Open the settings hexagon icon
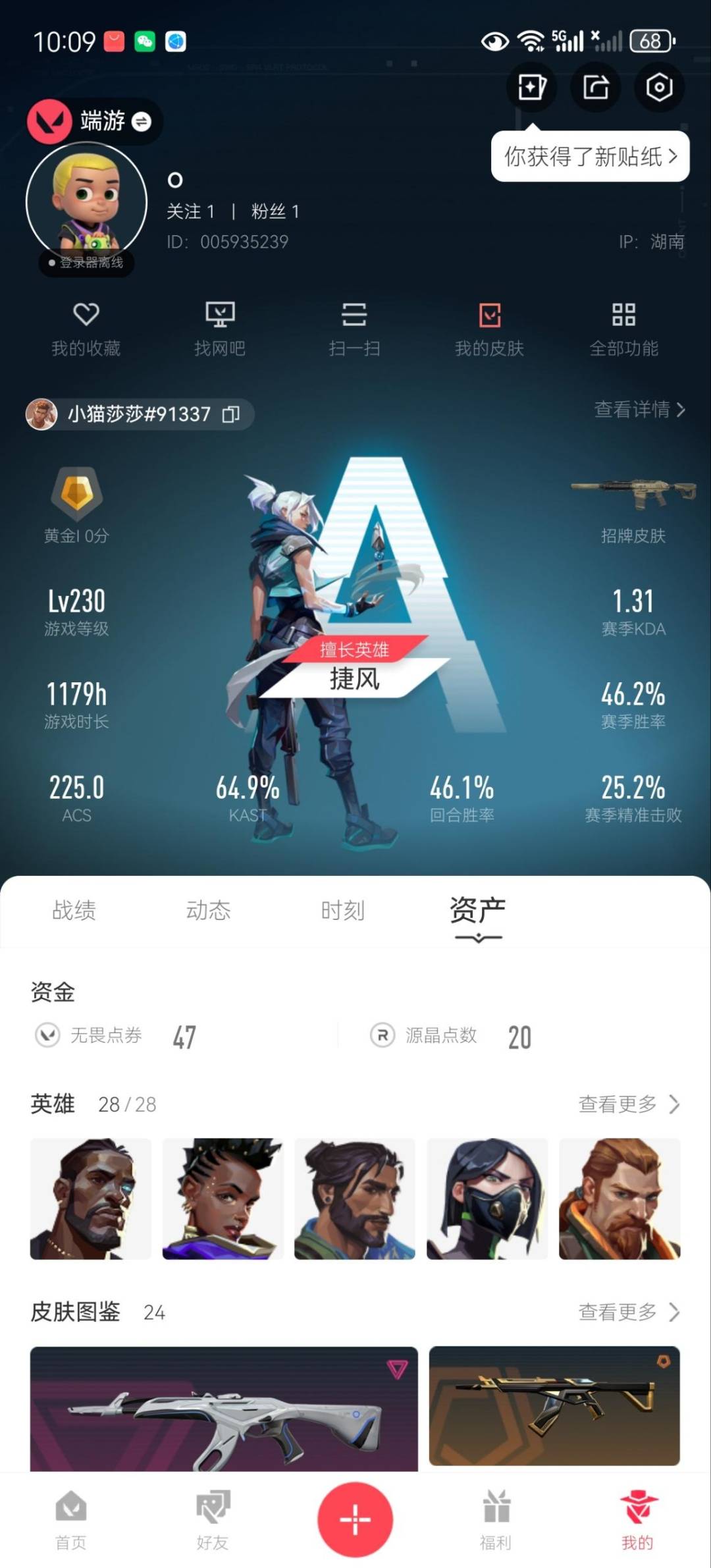The width and height of the screenshot is (711, 1568). tap(659, 87)
